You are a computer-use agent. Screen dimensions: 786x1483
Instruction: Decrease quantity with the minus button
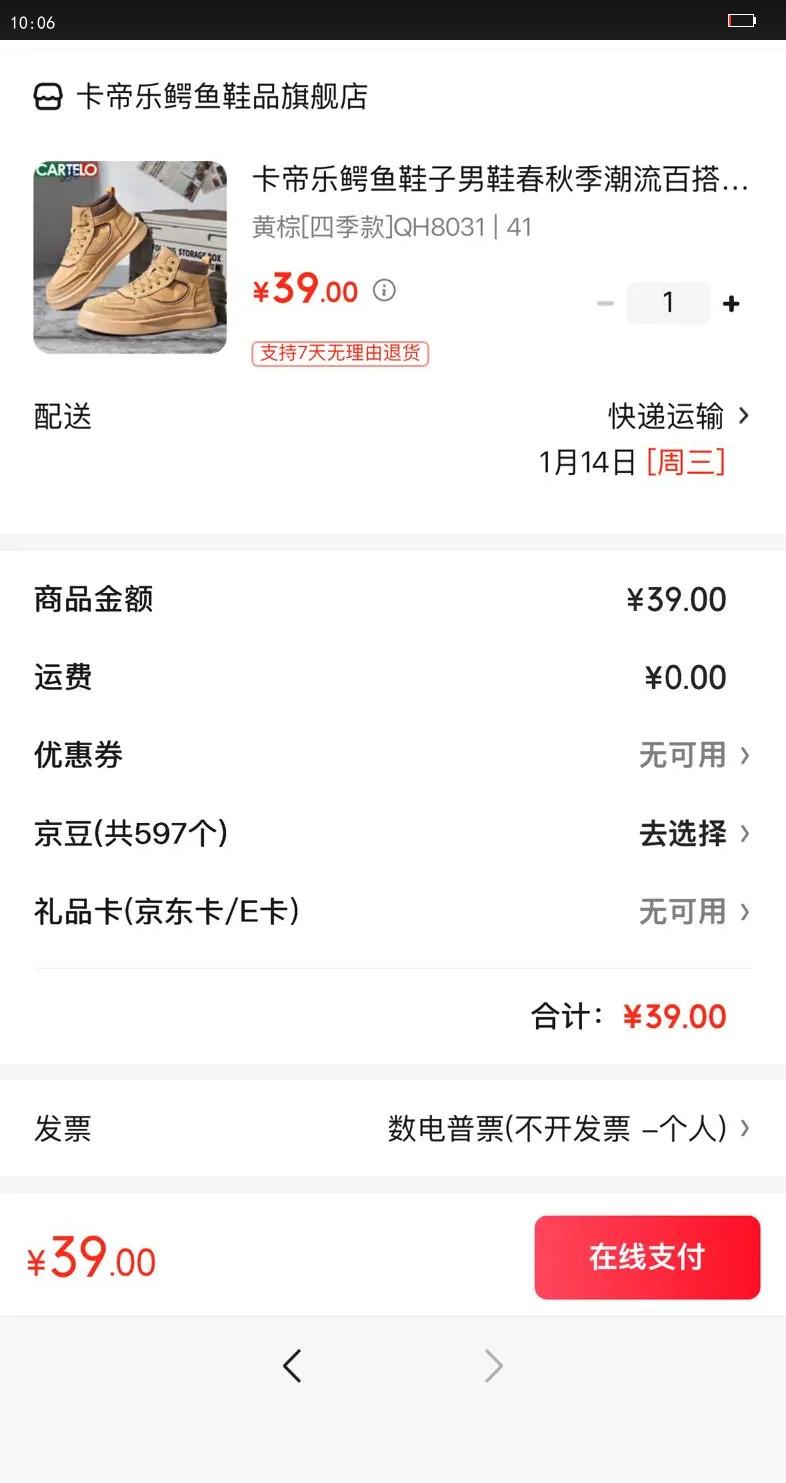point(605,304)
